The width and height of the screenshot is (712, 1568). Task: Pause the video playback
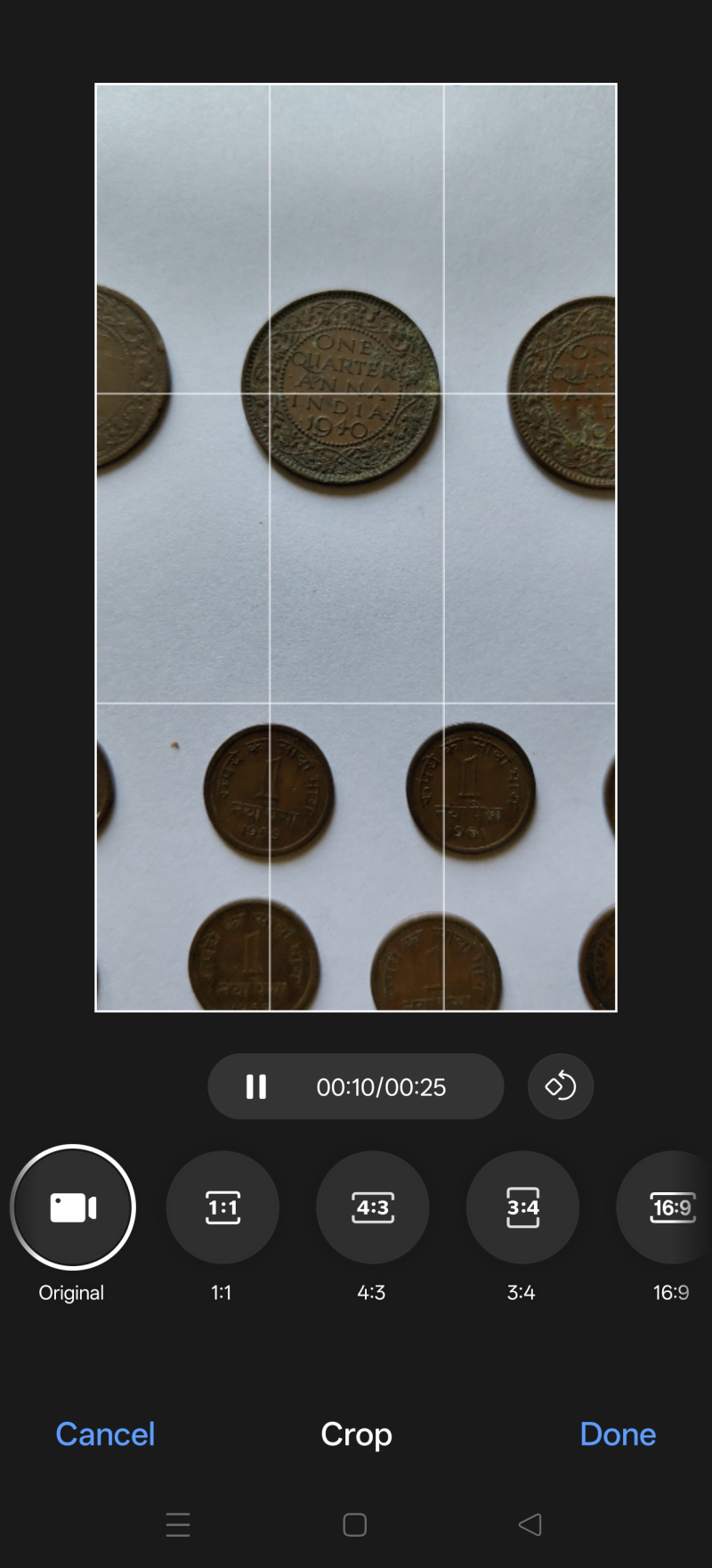coord(256,1086)
